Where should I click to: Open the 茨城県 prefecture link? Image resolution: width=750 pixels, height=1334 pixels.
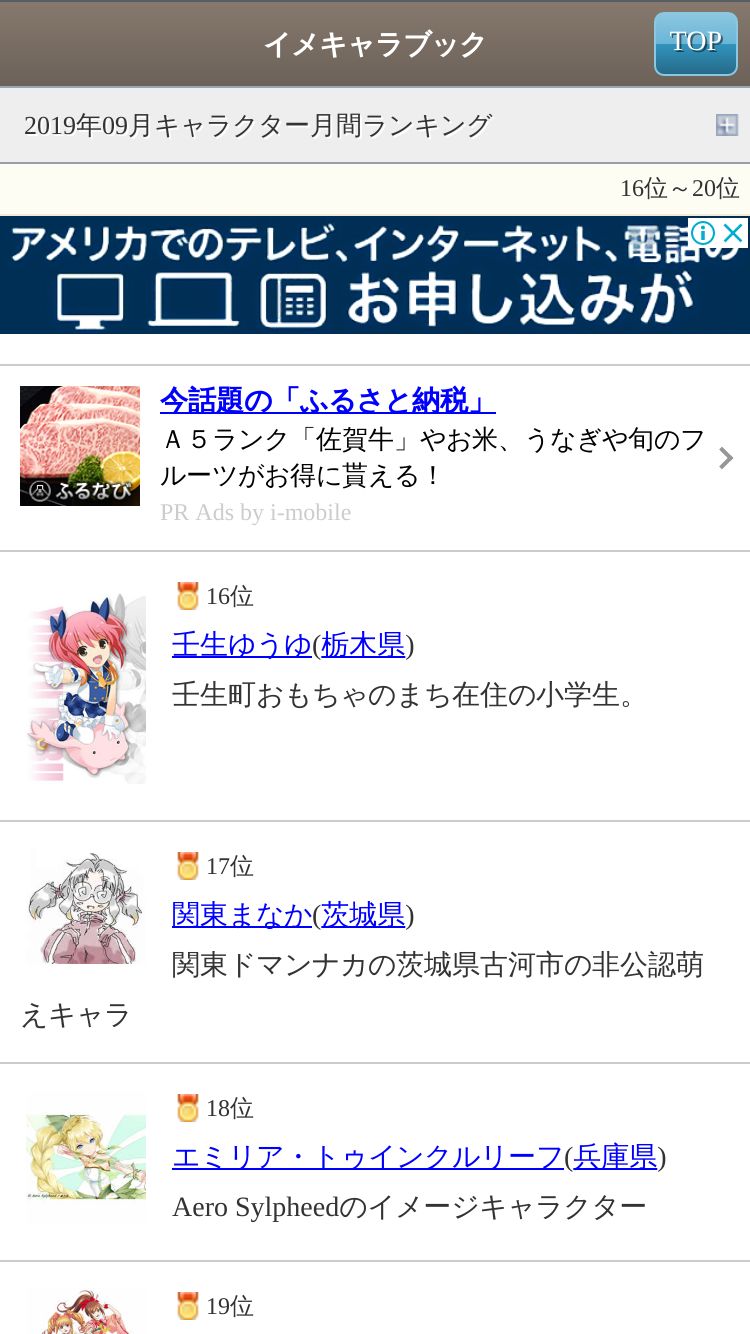363,914
